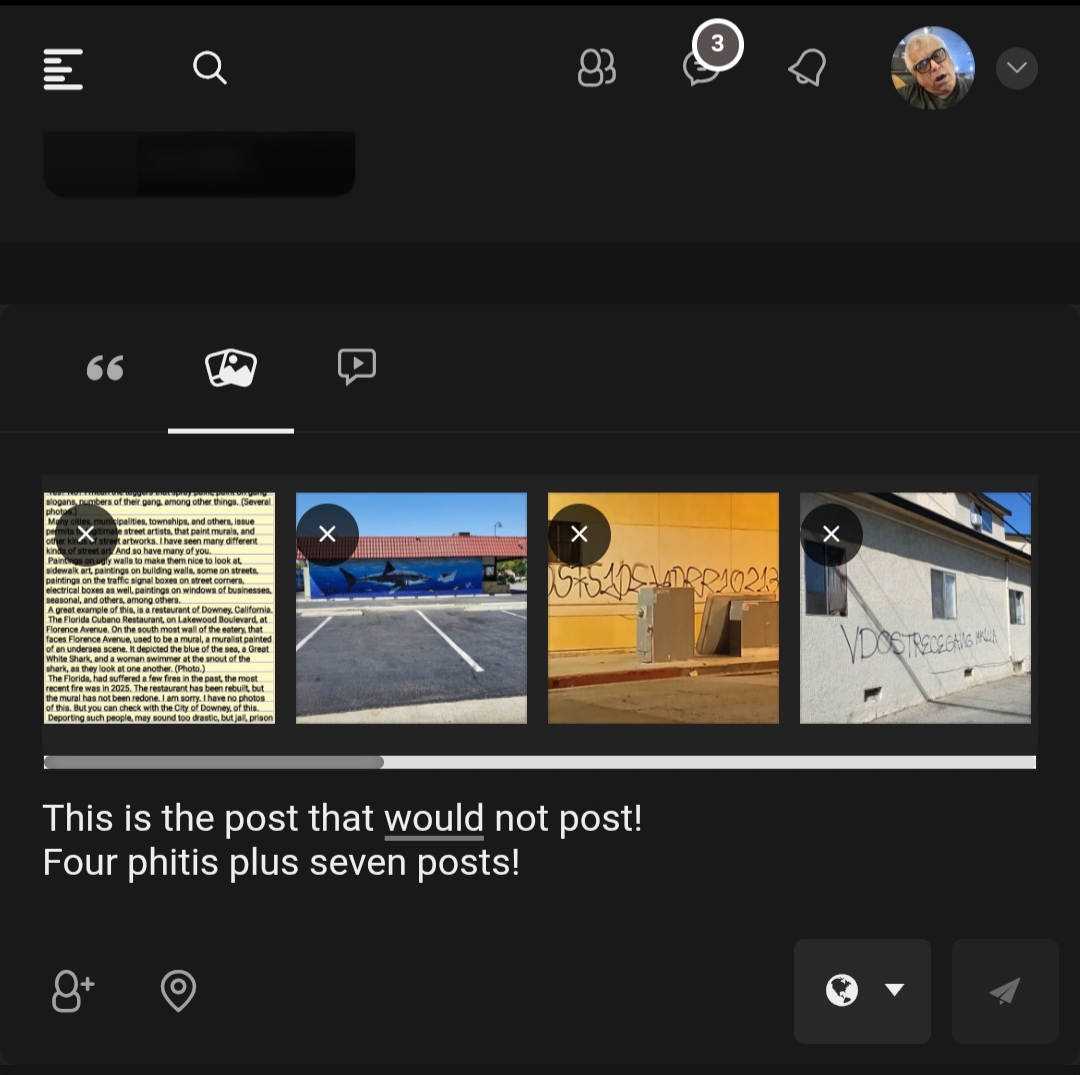Expand the account dropdown arrow
Screen dimensions: 1080x1075
[1016, 69]
